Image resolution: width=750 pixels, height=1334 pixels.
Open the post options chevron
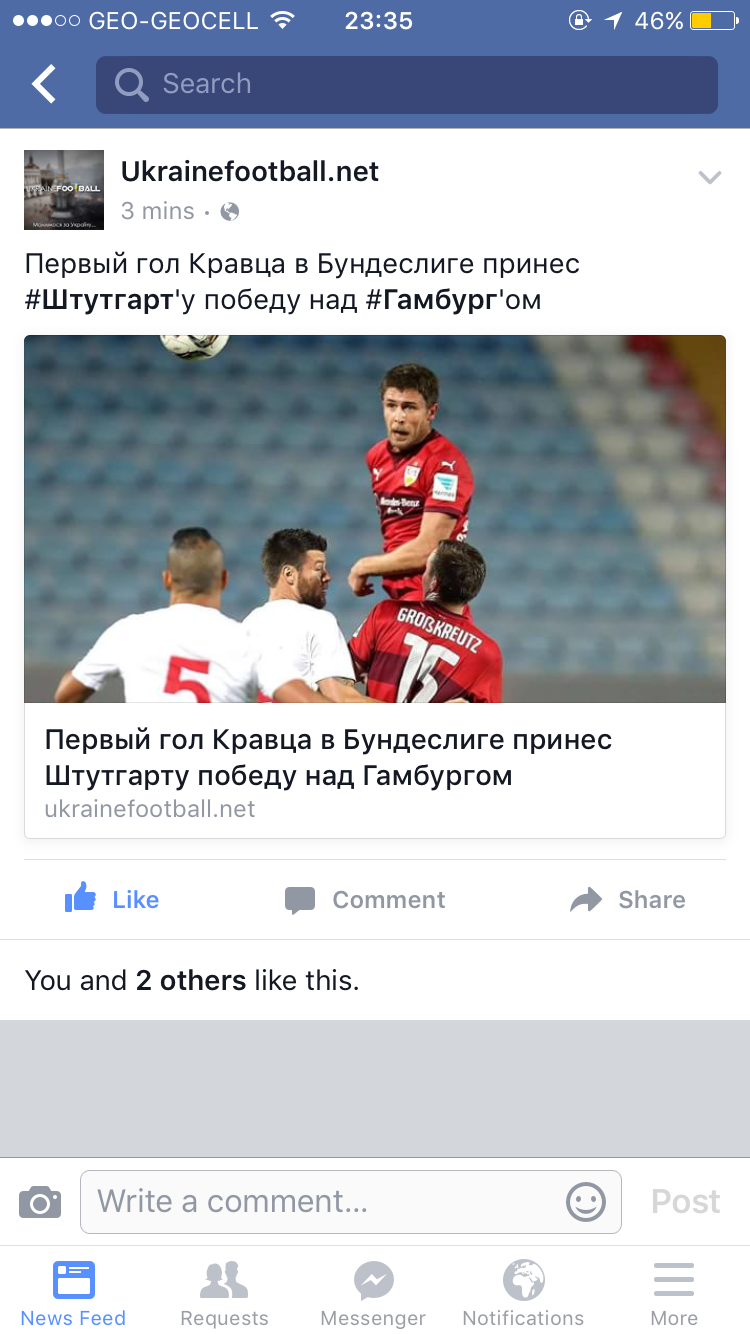point(709,178)
